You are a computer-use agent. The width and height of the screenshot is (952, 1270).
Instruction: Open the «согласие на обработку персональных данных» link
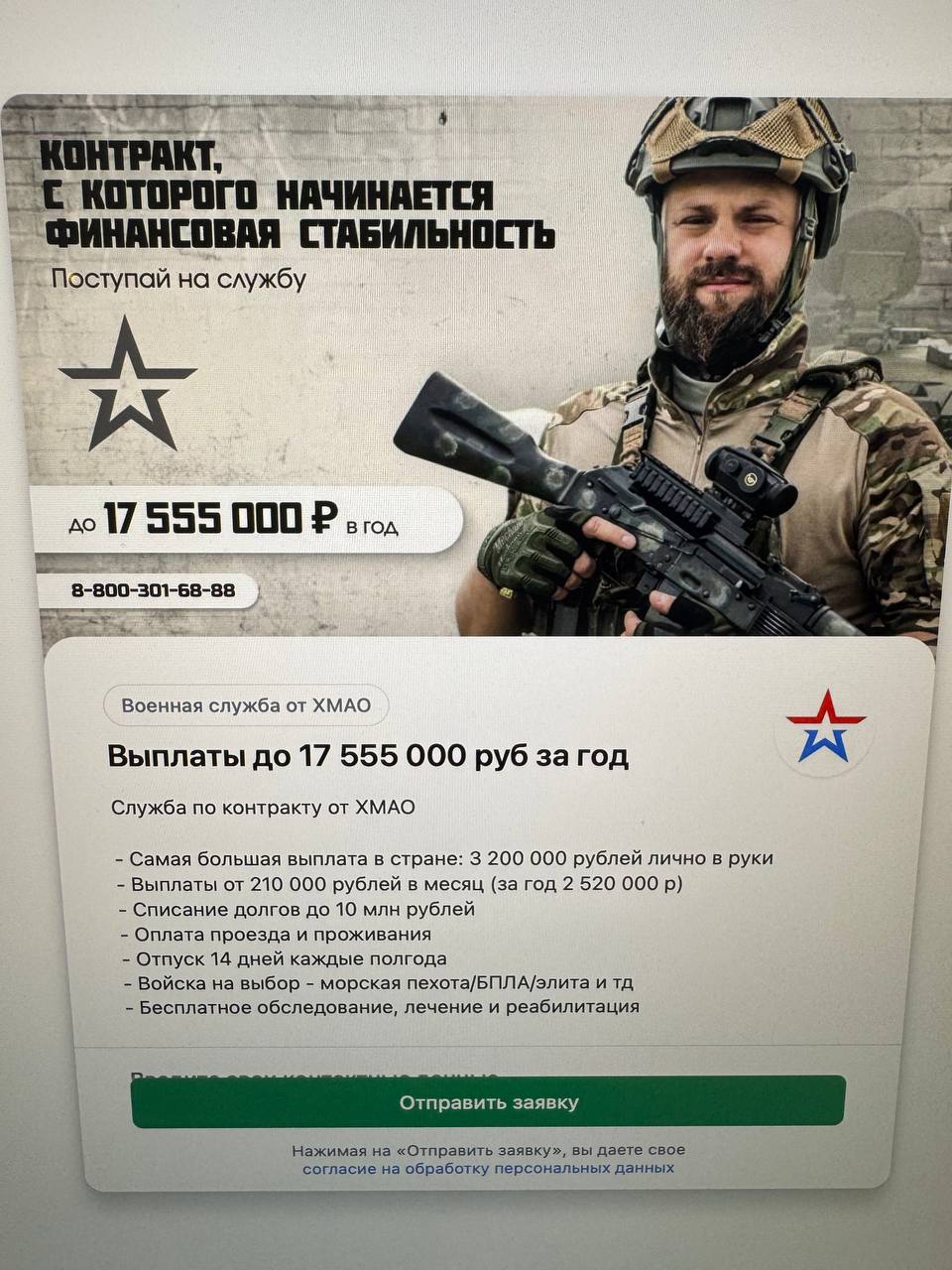tap(488, 1169)
